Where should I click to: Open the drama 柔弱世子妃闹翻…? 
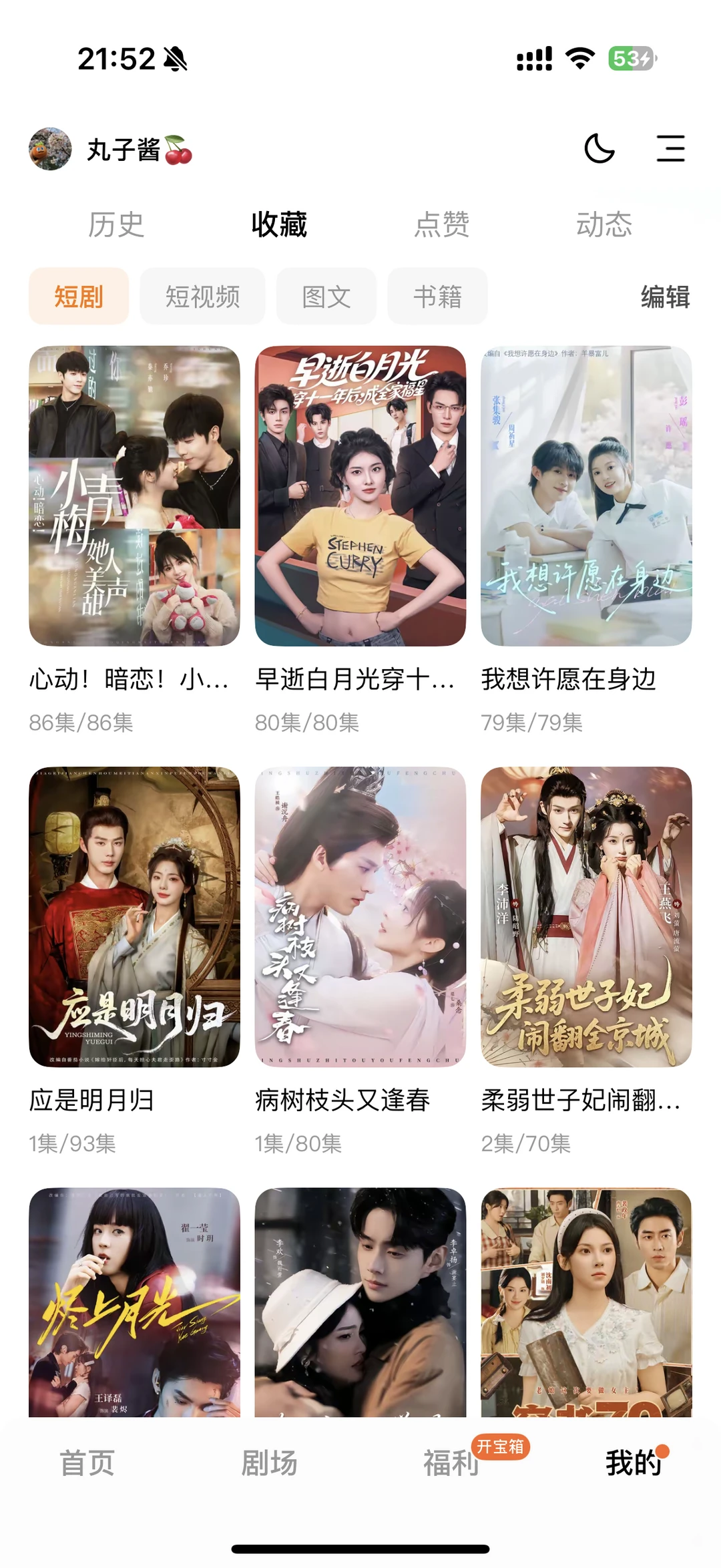[x=586, y=916]
